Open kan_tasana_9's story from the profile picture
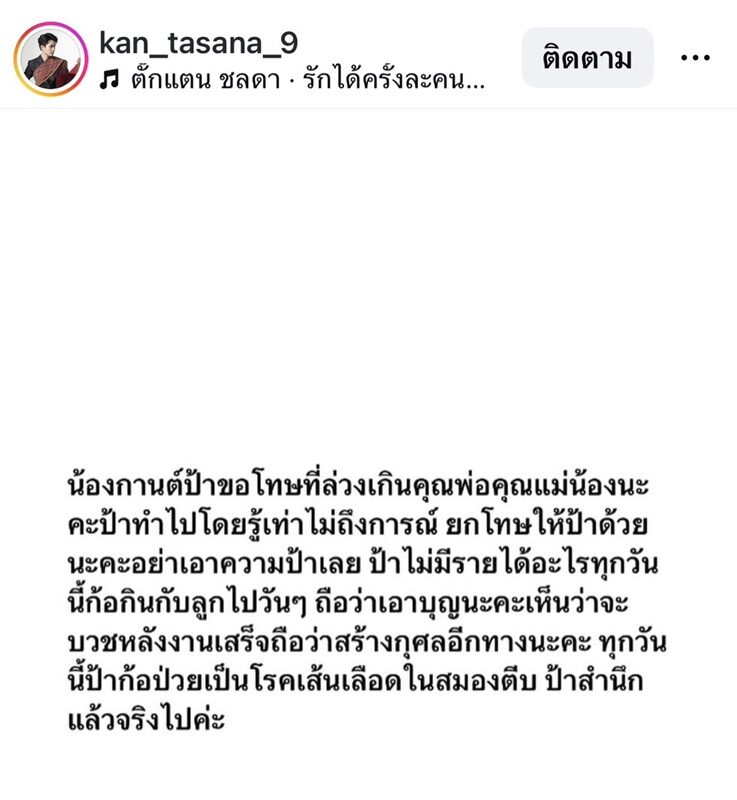The width and height of the screenshot is (737, 800). (49, 59)
